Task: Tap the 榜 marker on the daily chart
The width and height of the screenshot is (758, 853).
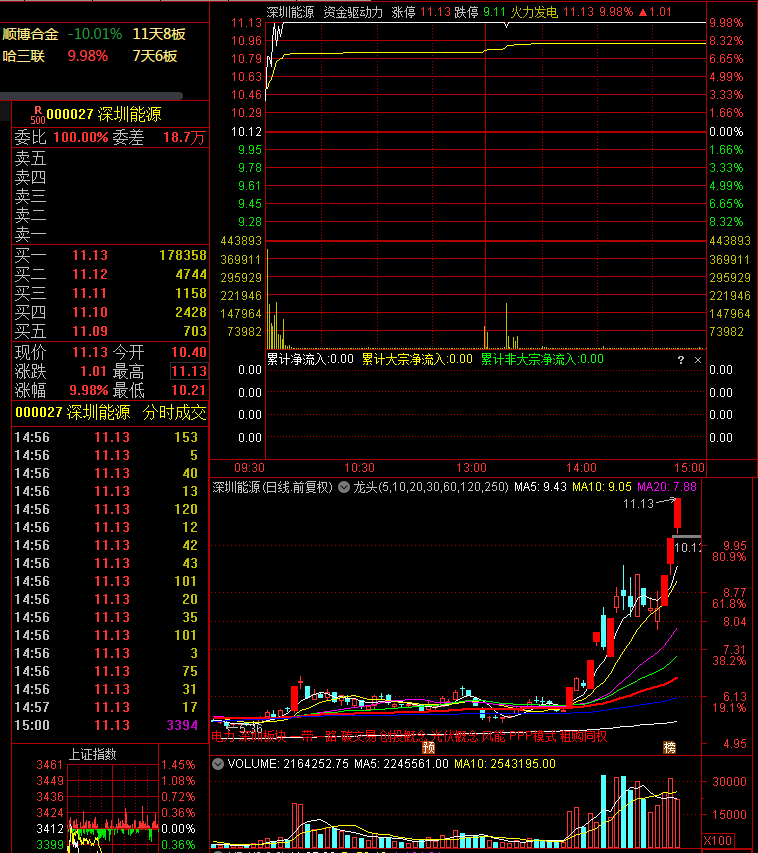Action: [669, 746]
